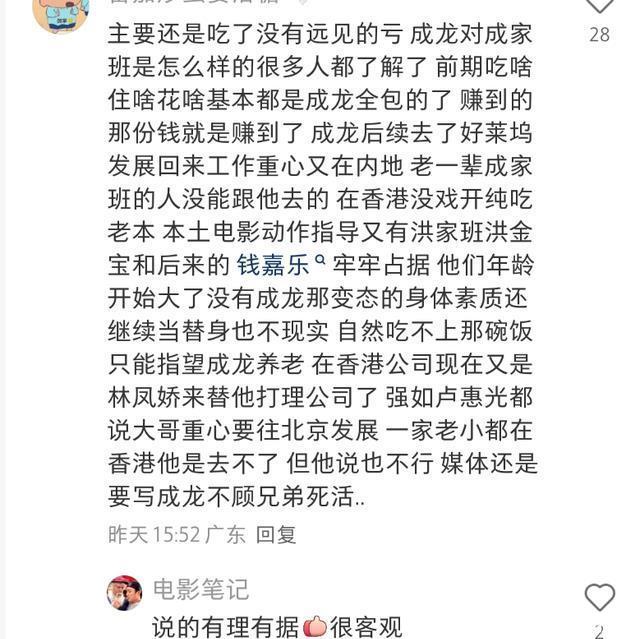Open the 电影笔记 username

tap(200, 589)
